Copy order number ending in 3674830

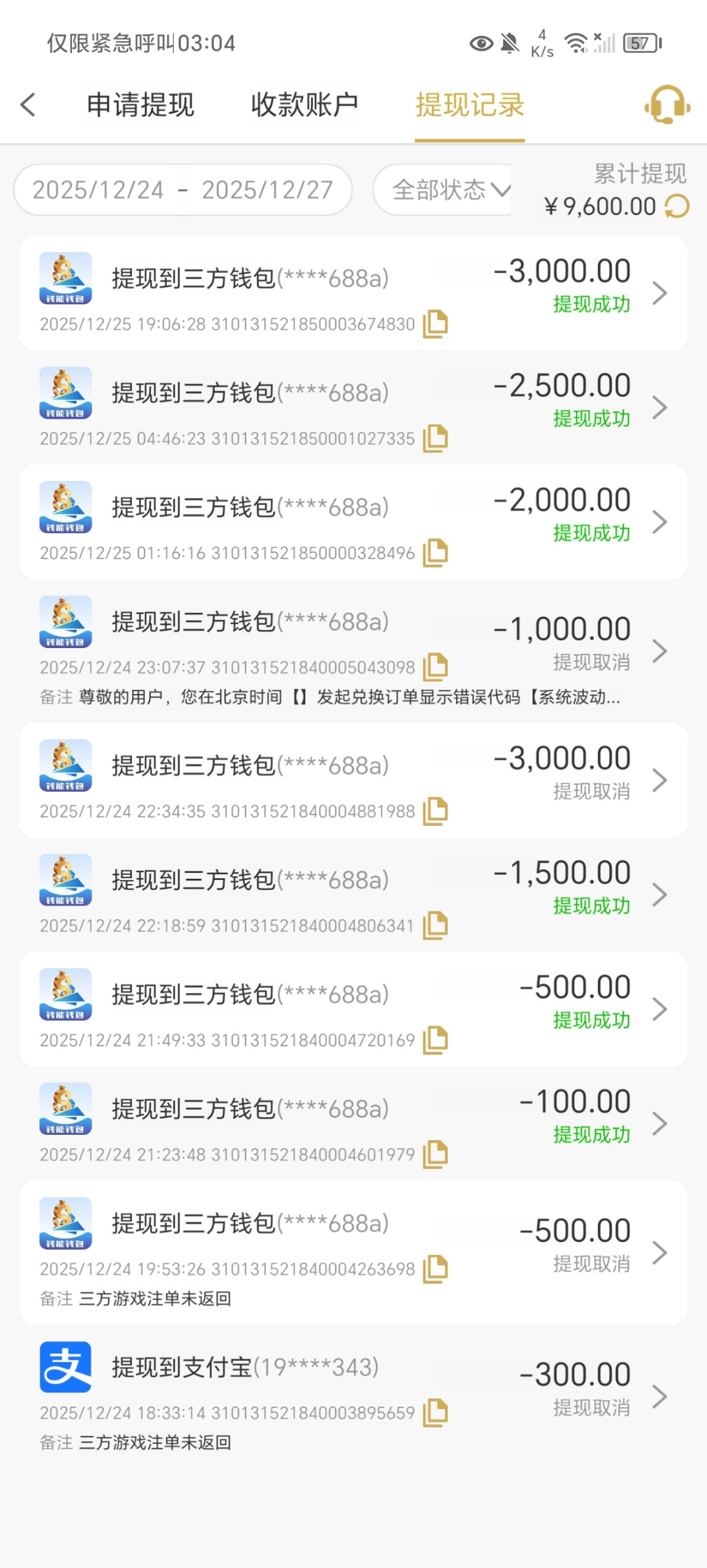(x=435, y=324)
